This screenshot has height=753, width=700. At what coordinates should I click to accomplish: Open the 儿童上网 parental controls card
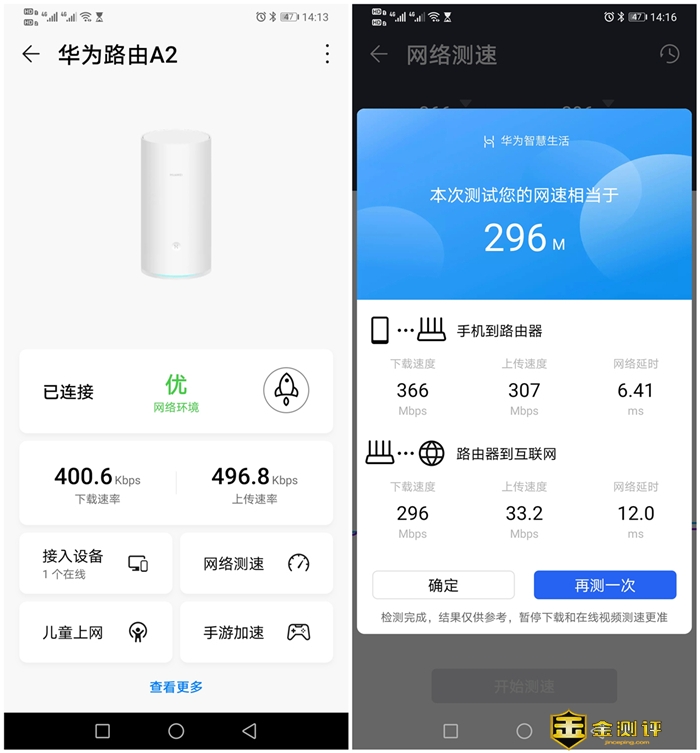click(x=96, y=632)
